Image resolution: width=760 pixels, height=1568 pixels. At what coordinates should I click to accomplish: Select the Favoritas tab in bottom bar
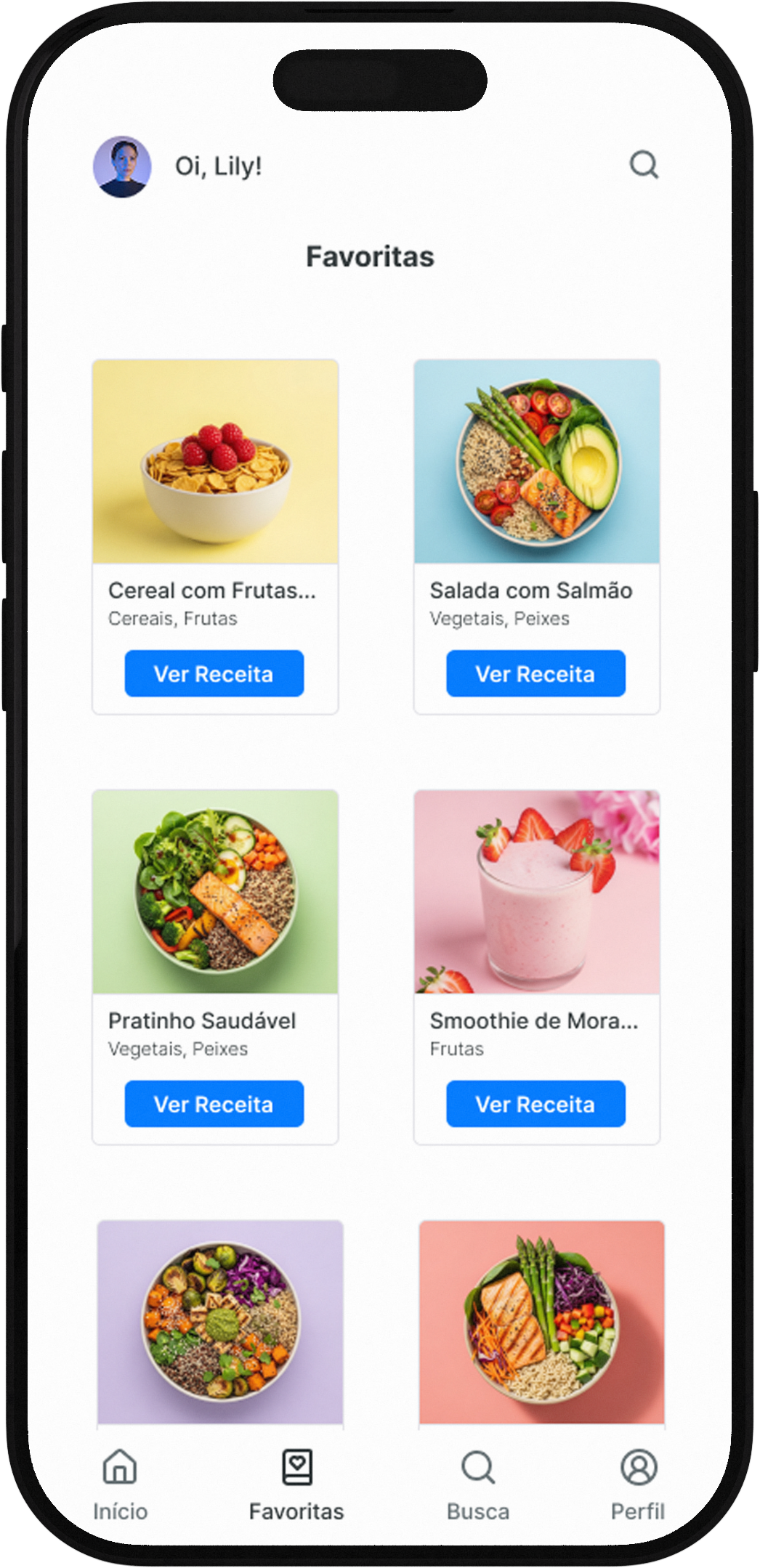tap(296, 1484)
